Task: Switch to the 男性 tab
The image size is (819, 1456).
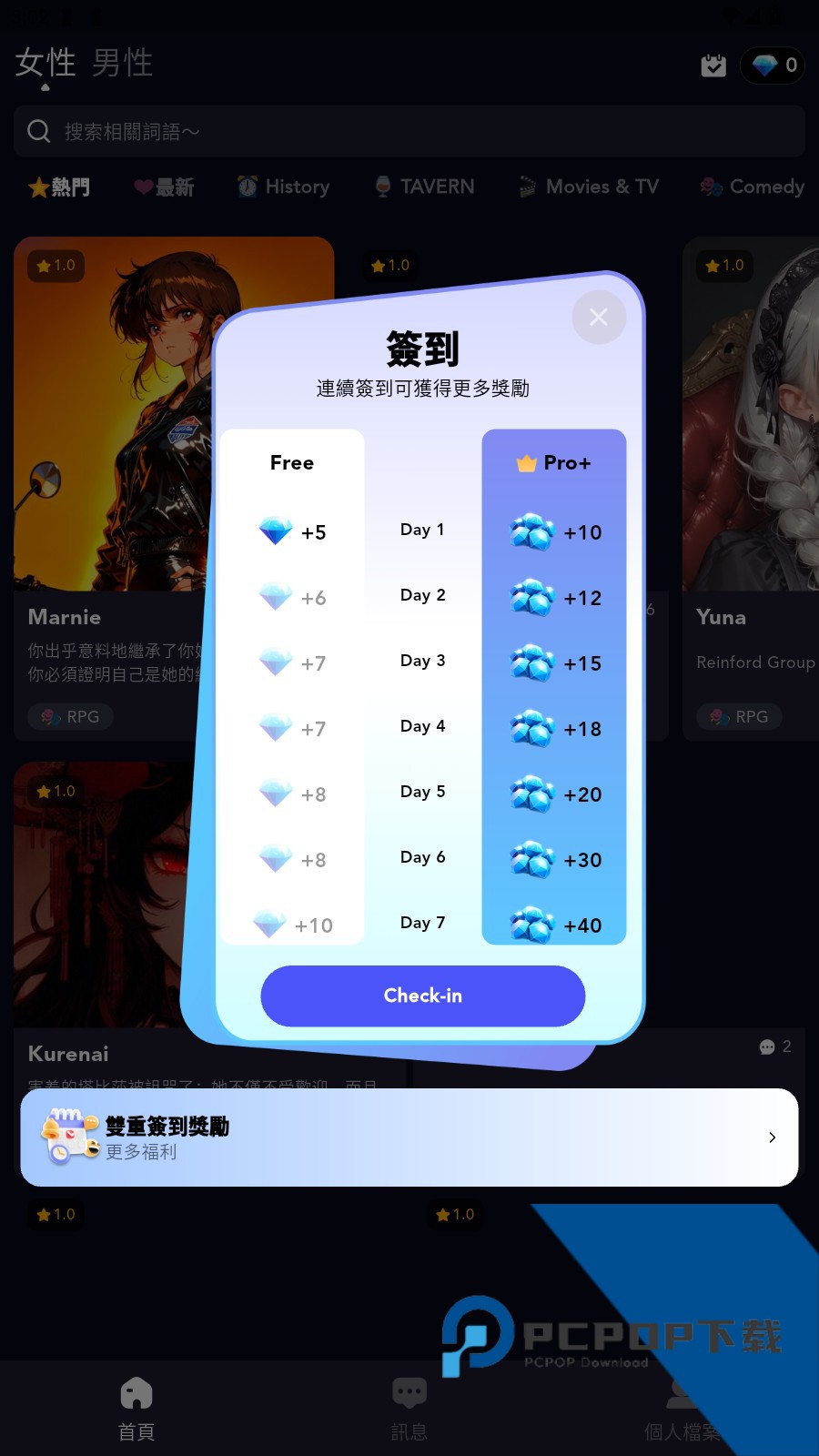Action: coord(122,63)
